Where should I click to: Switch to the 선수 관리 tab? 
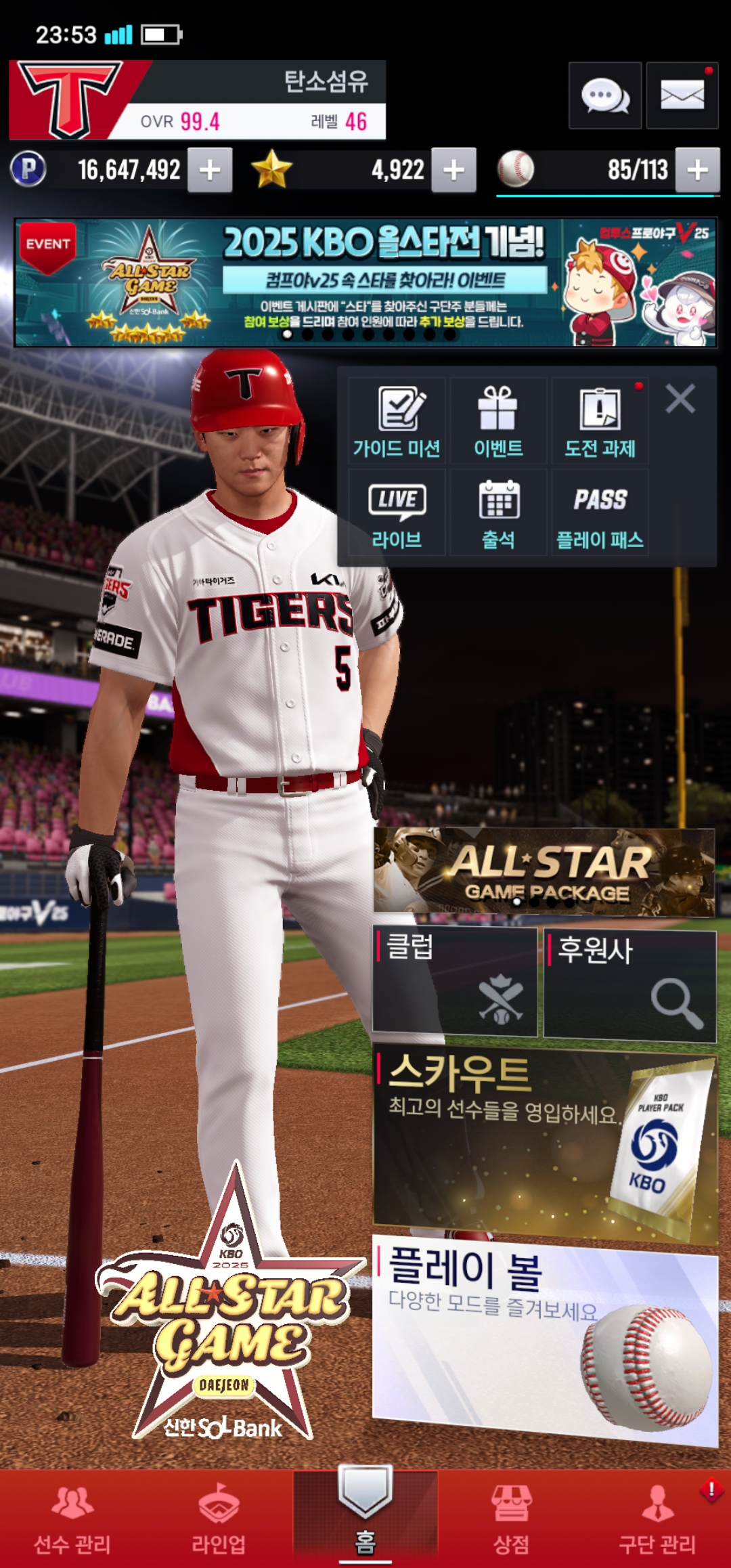click(72, 1519)
